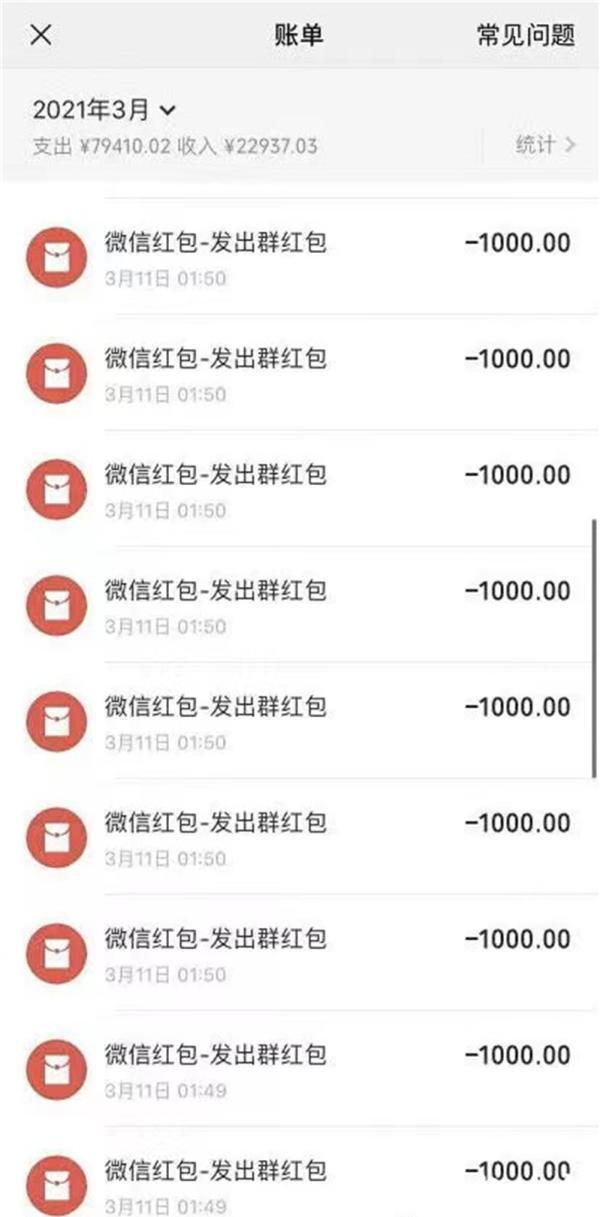Open 常见问题 help page

click(x=525, y=36)
